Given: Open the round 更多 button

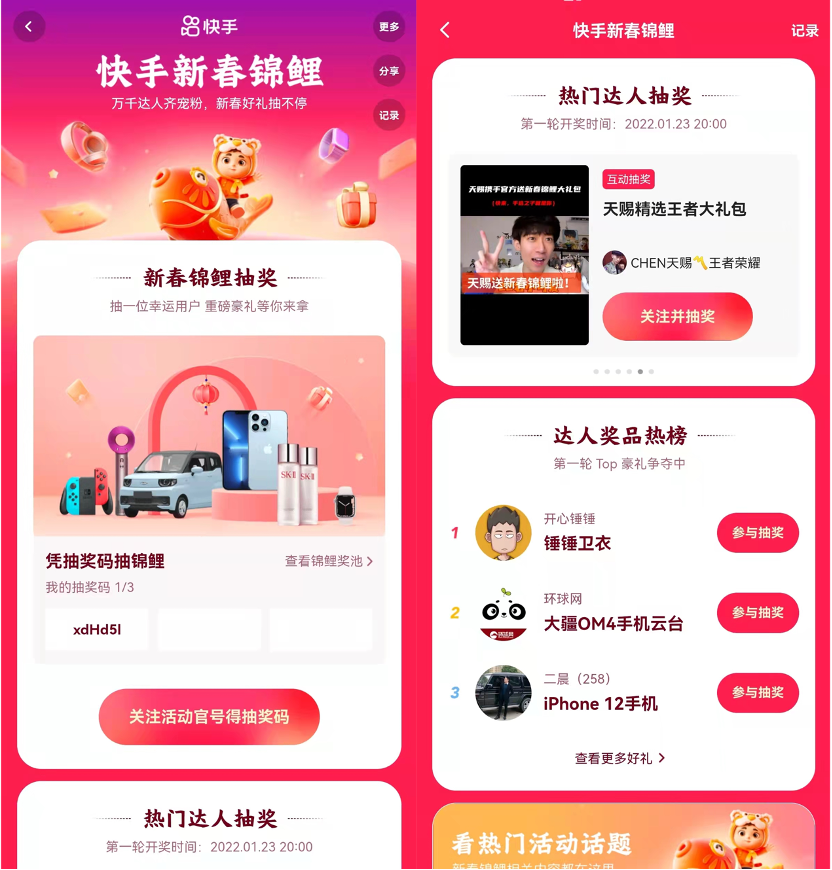Looking at the screenshot, I should coord(389,26).
